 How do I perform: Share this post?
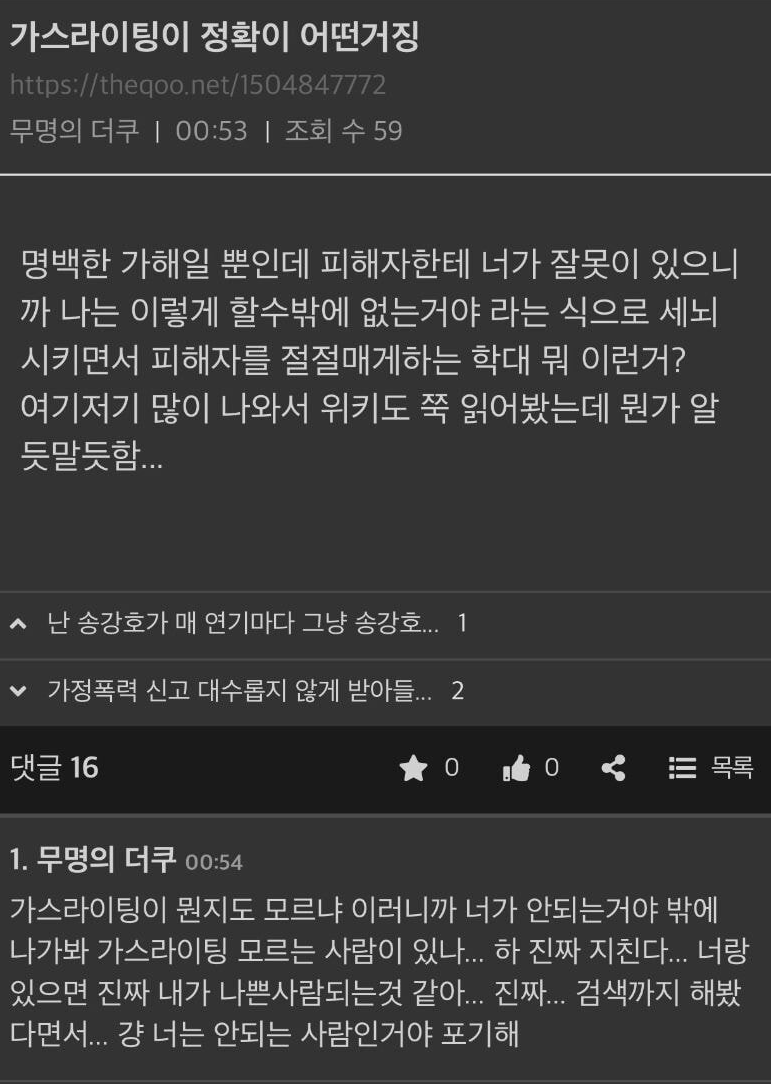click(614, 768)
